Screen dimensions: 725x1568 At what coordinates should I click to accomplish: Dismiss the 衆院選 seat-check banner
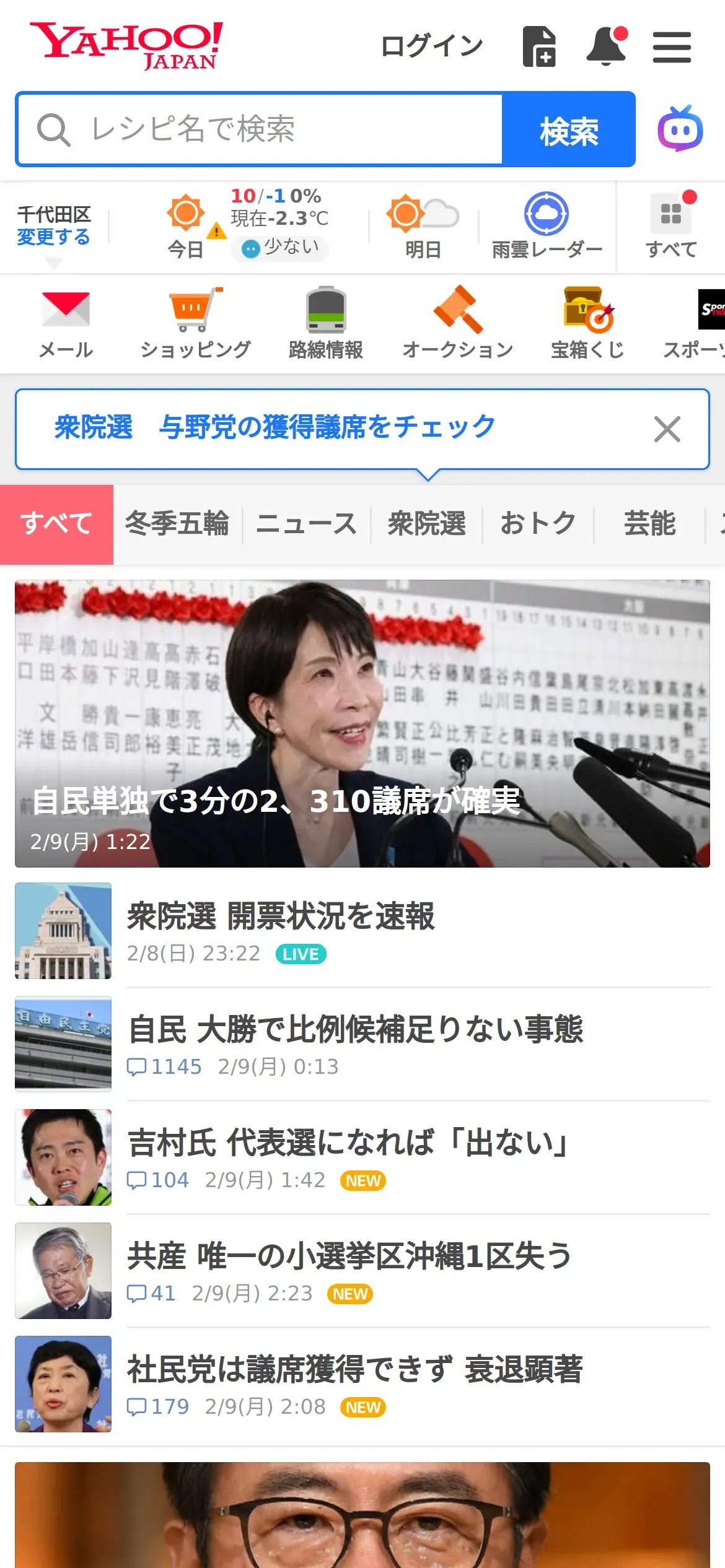667,429
